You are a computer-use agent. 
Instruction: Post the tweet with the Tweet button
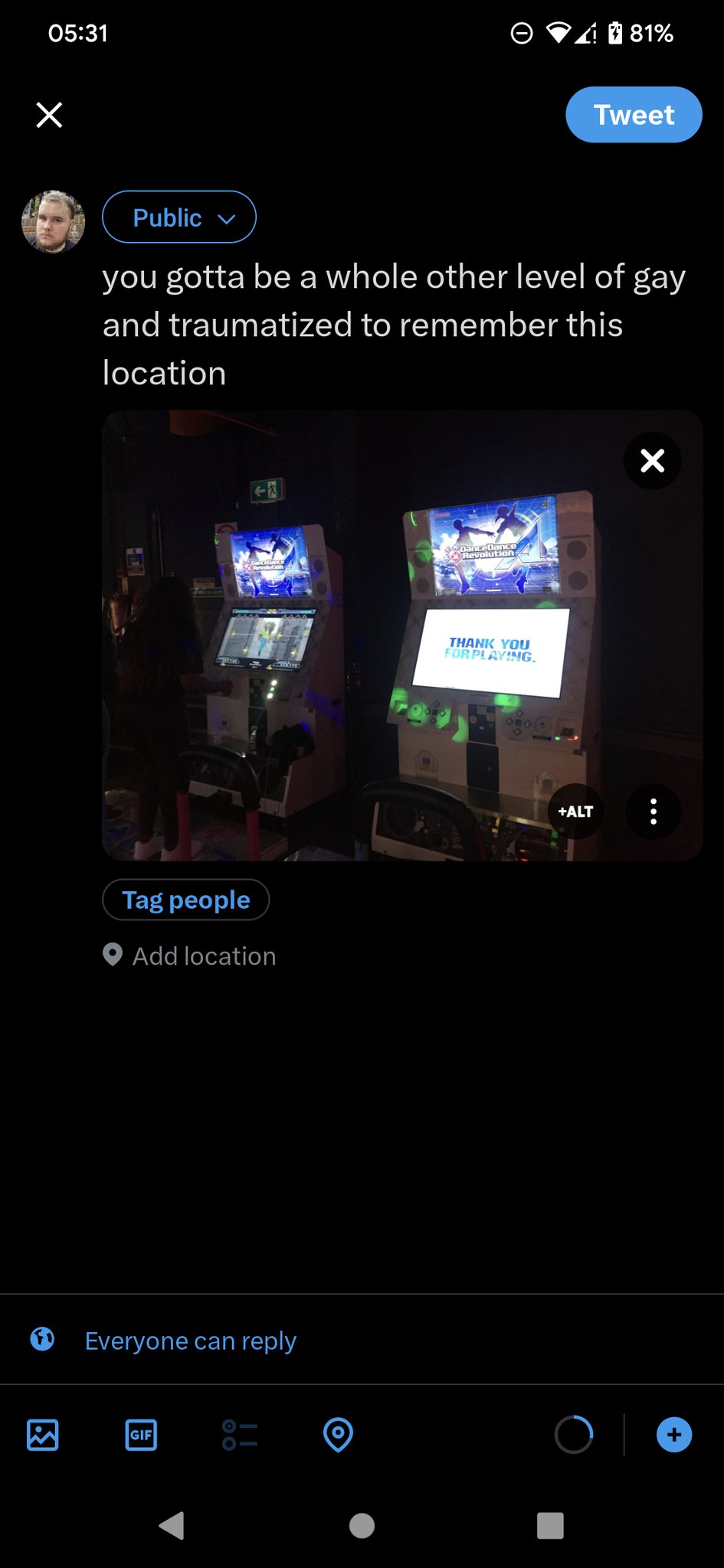click(x=633, y=115)
